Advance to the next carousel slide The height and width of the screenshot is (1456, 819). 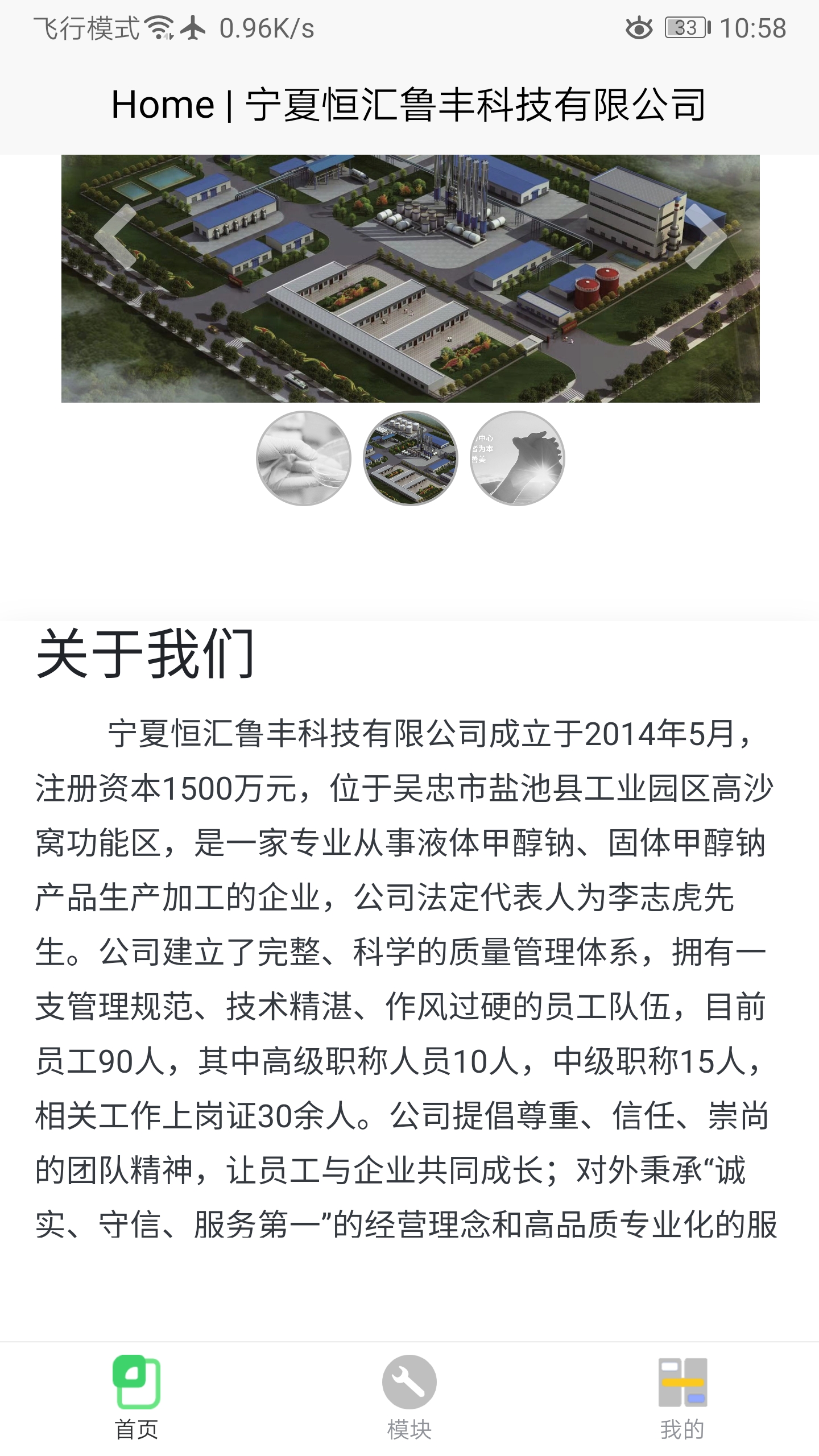[705, 237]
